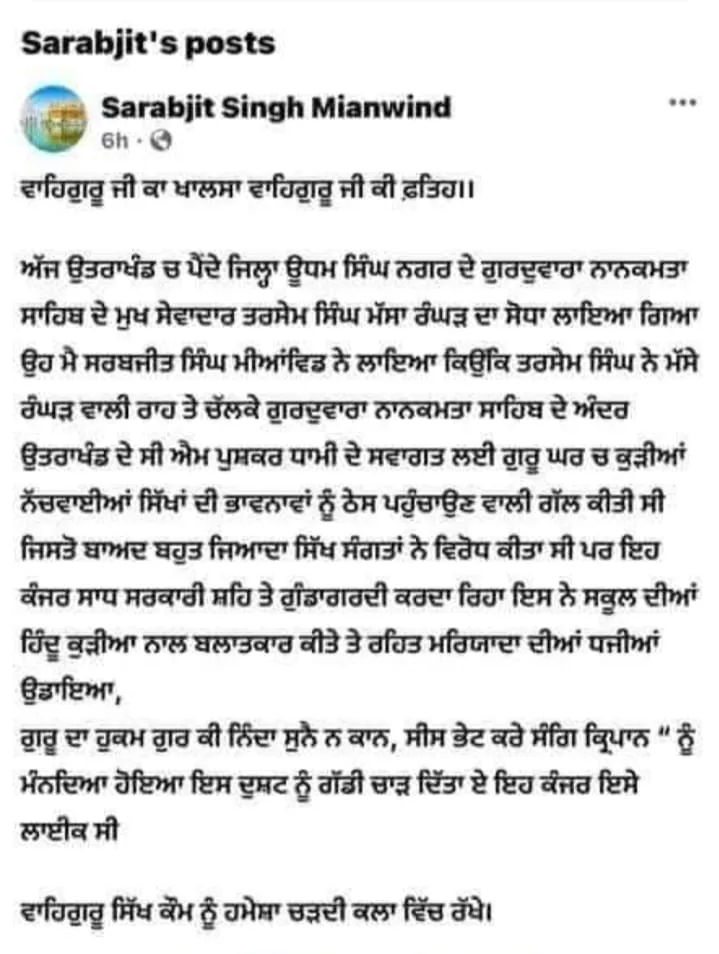Visit the Sarabjit Singh Mianwind profile name
This screenshot has width=719, height=954.
(x=276, y=106)
